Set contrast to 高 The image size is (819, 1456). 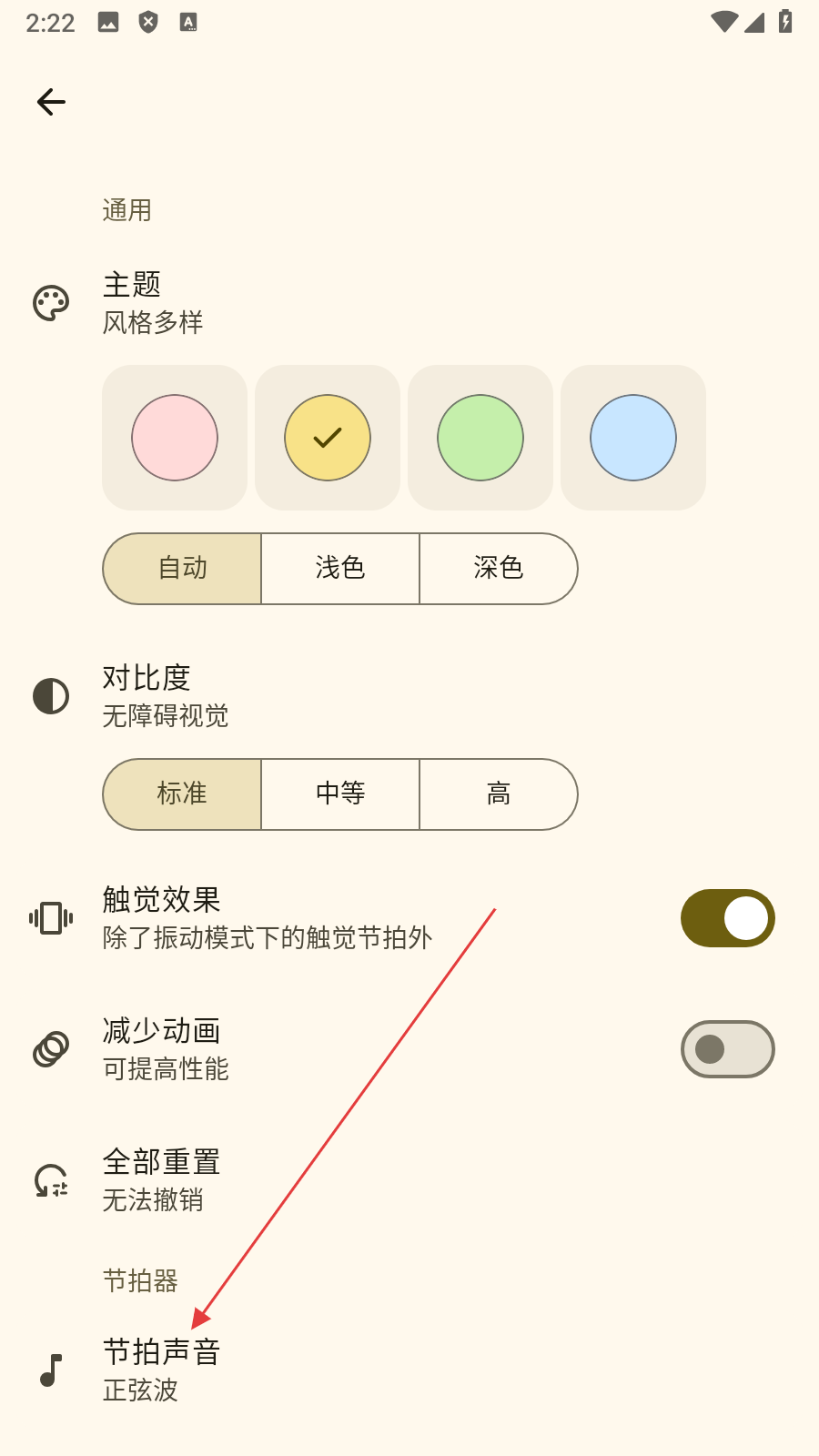click(x=498, y=794)
